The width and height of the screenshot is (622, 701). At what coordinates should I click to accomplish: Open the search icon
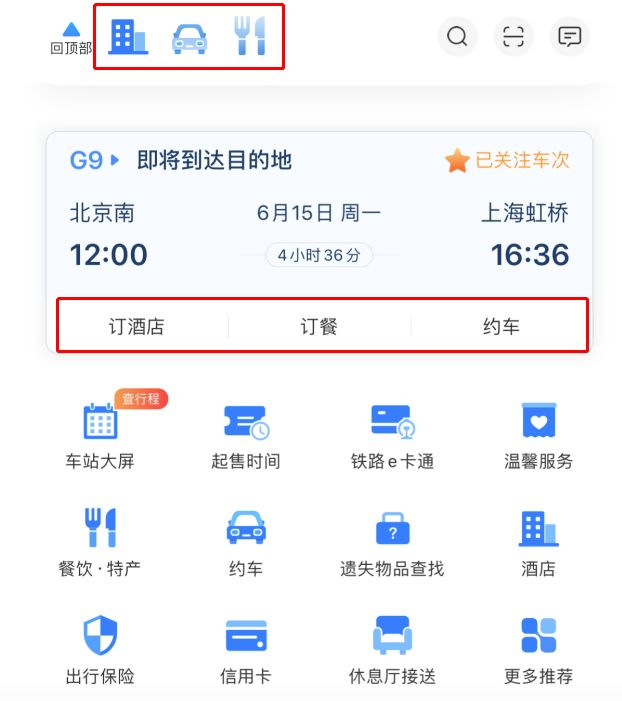tap(457, 37)
